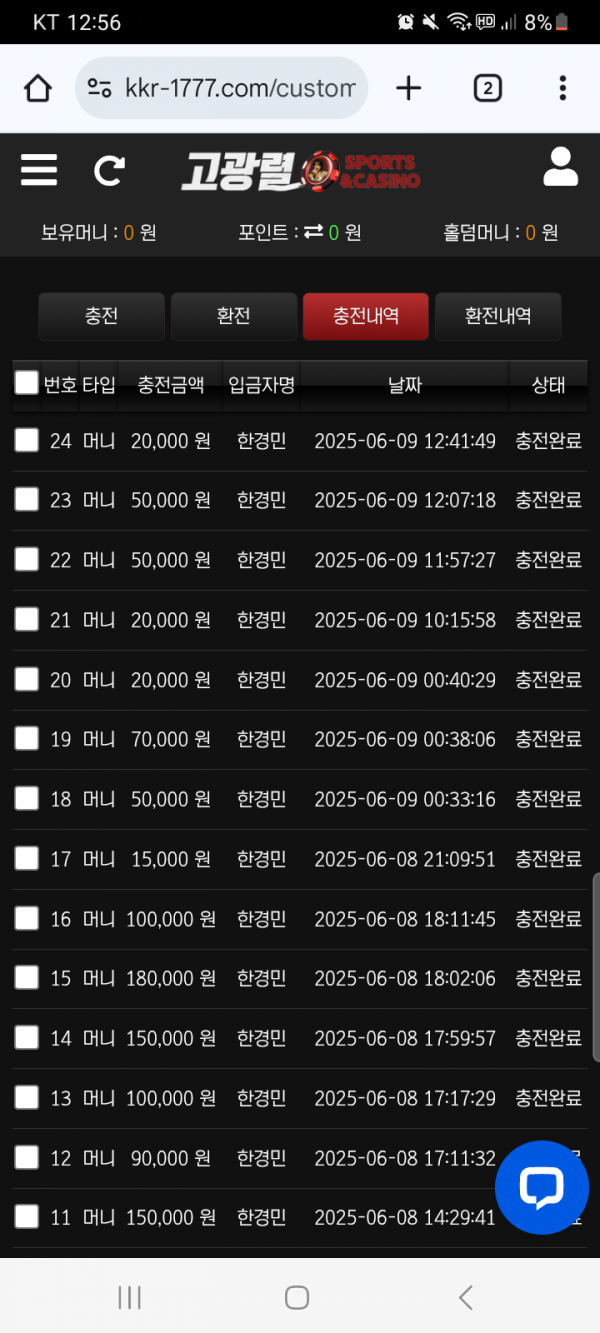
Task: Open the 환전내역 tab
Action: (x=498, y=317)
